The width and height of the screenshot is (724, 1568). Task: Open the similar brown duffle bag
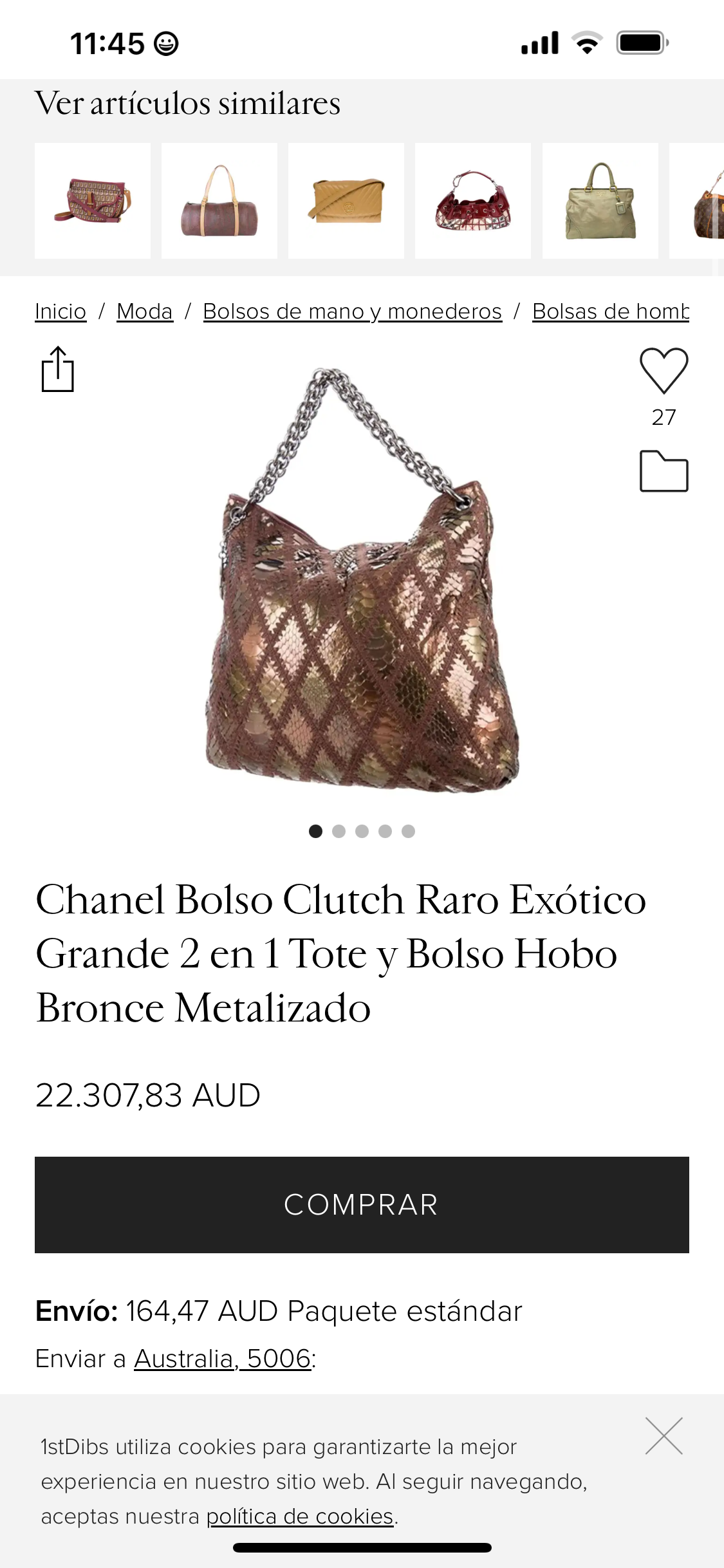(219, 201)
